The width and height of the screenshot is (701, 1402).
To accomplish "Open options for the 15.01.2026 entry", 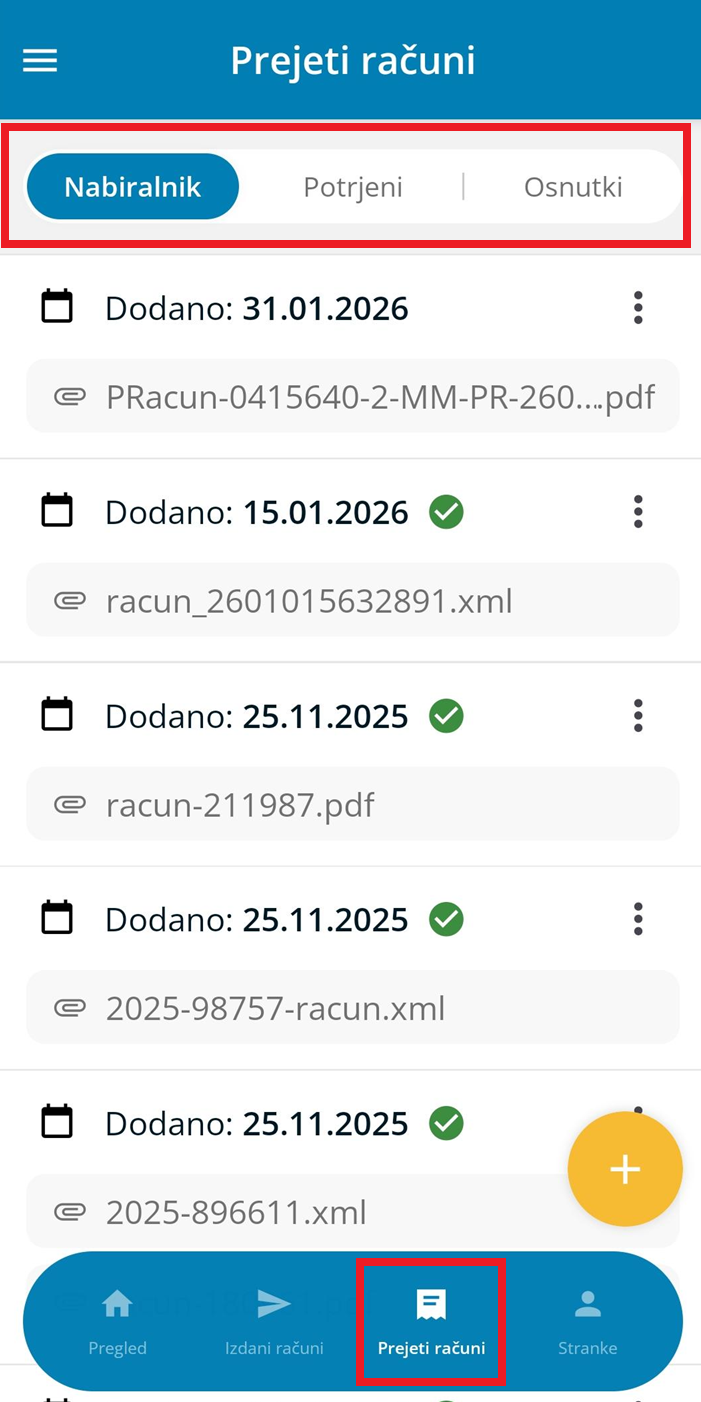I will point(637,512).
